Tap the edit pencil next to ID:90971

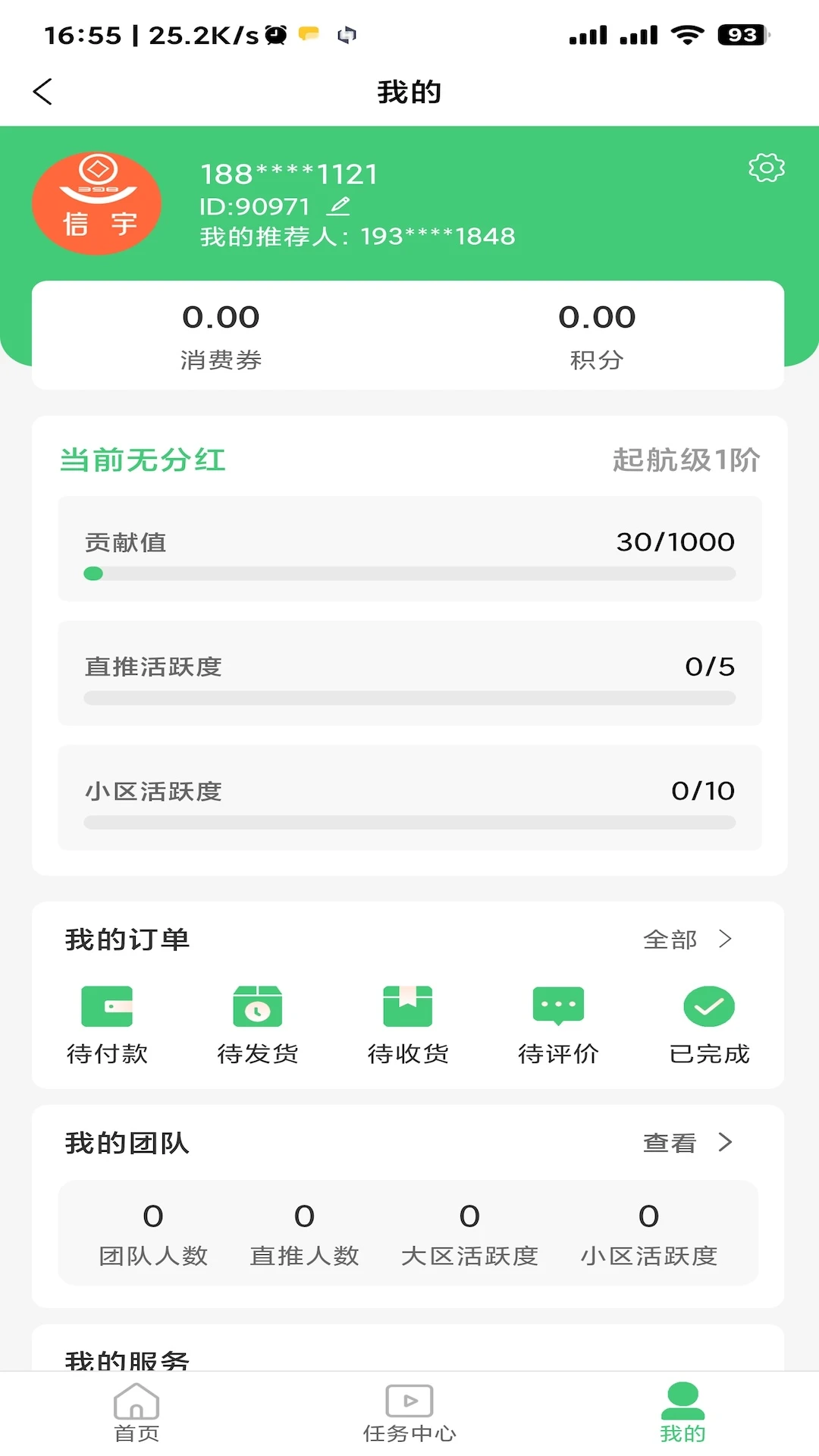click(x=339, y=206)
